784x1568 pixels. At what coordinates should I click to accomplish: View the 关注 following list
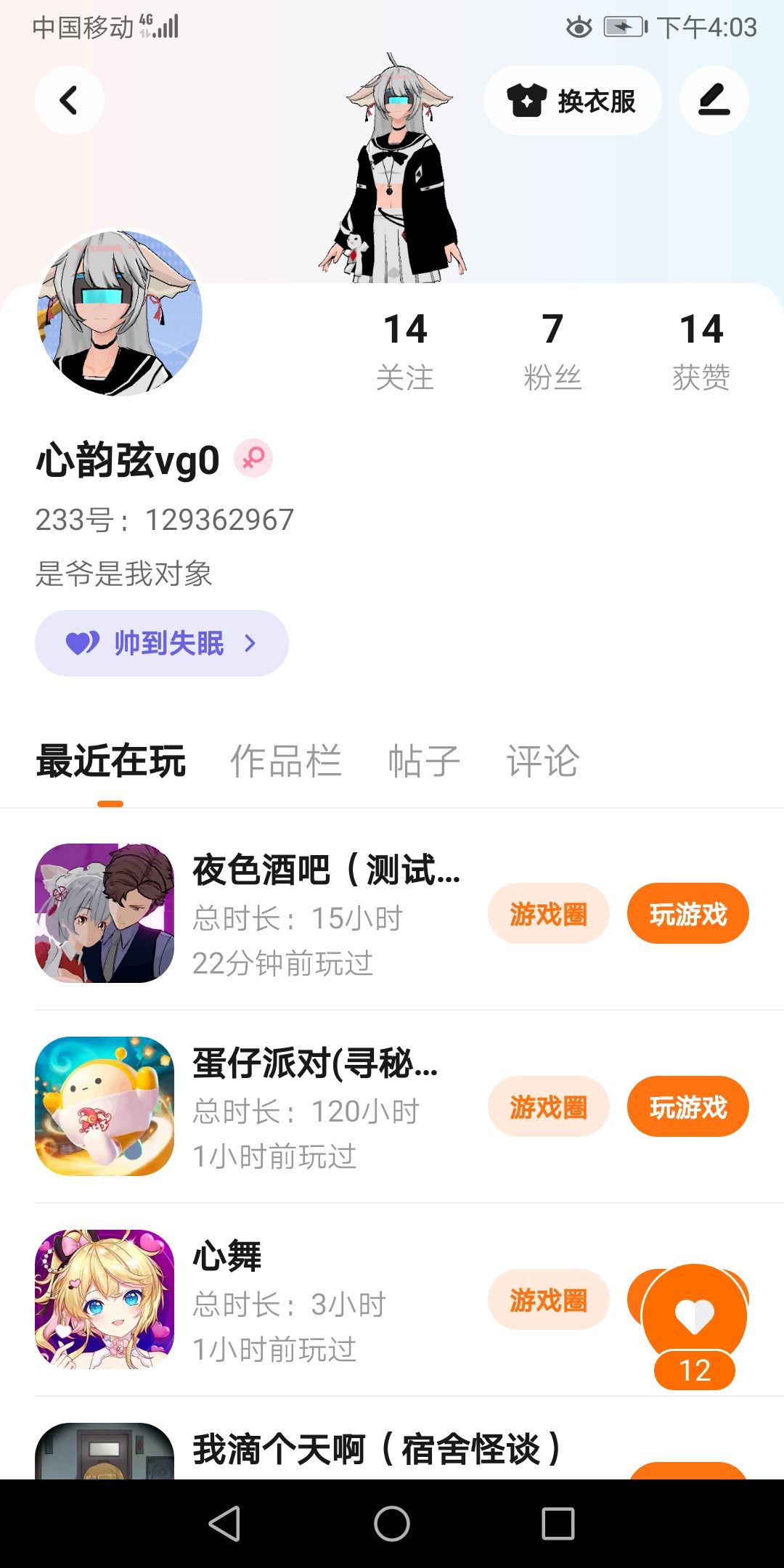click(405, 350)
